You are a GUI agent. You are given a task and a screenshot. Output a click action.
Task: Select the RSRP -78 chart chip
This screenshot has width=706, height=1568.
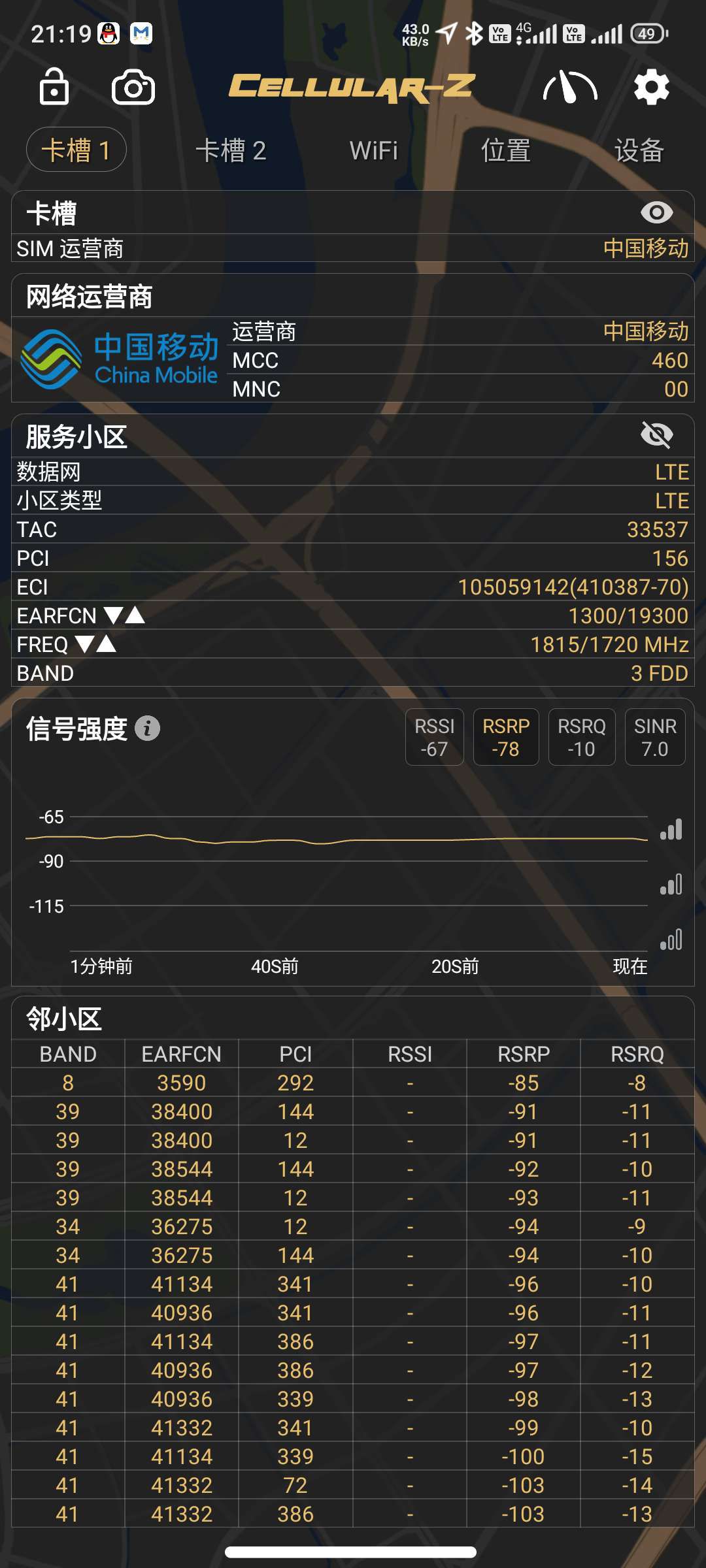click(x=506, y=737)
